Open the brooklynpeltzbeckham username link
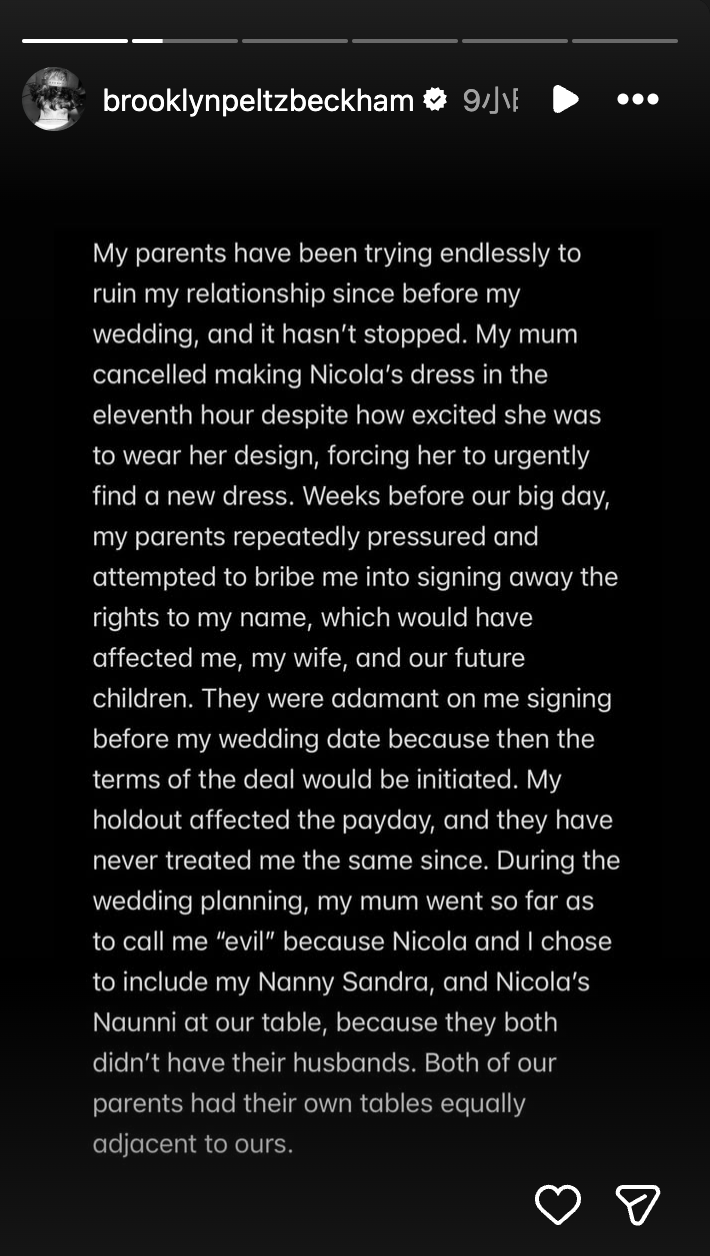Viewport: 710px width, 1256px height. click(x=258, y=100)
